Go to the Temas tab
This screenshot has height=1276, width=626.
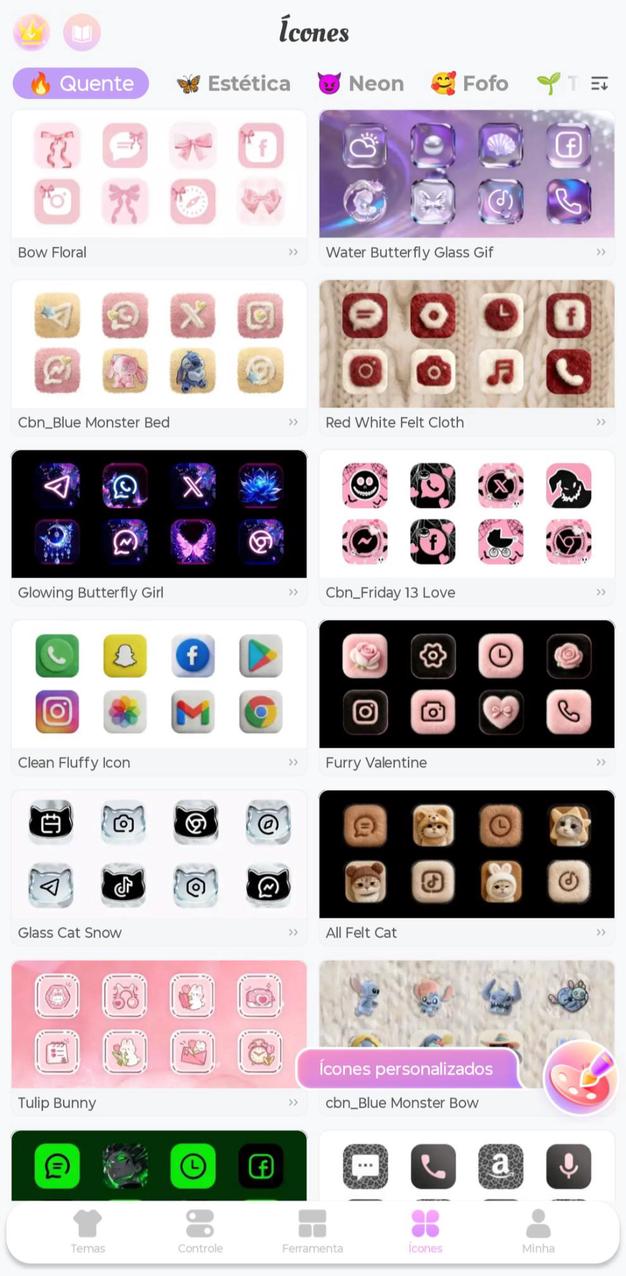[88, 1231]
